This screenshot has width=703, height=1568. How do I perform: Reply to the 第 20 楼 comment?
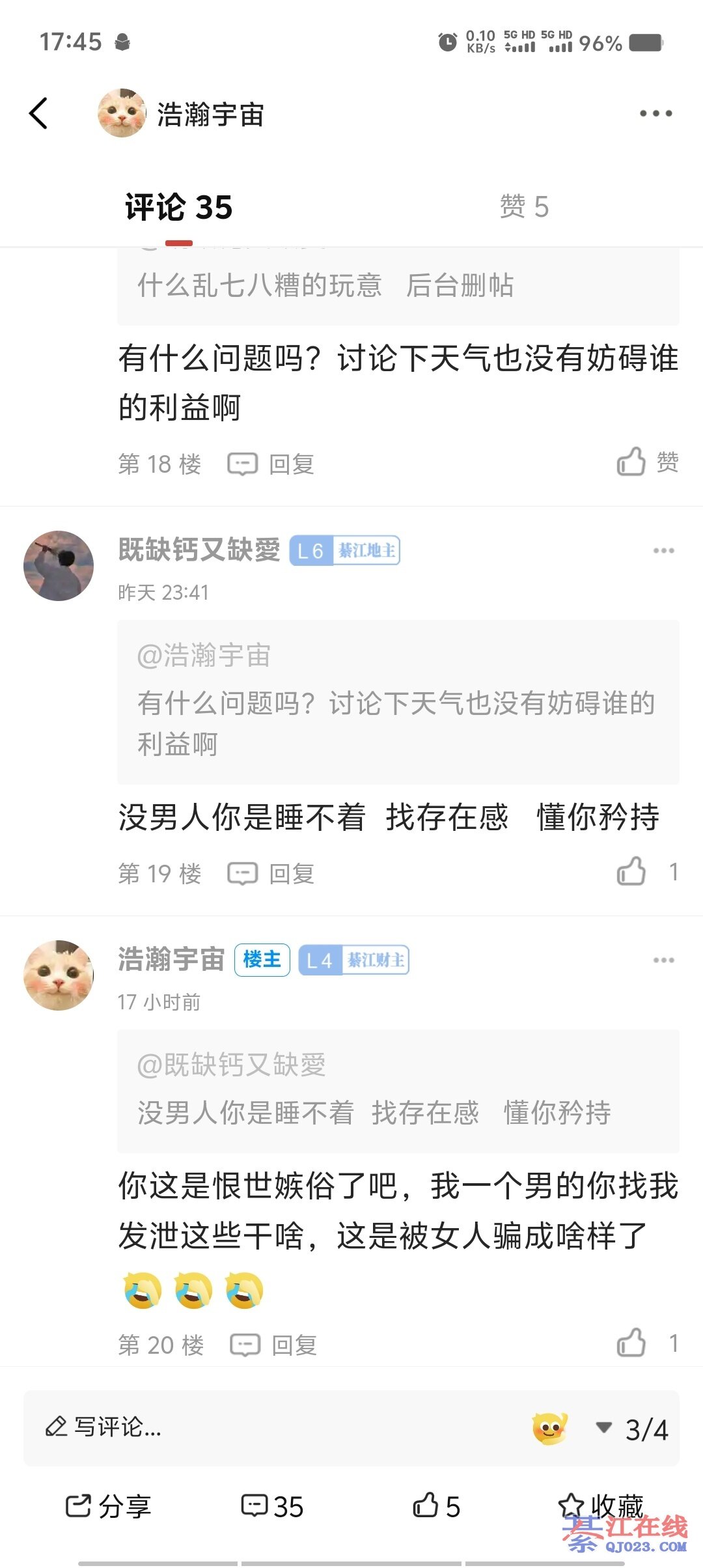[x=274, y=1345]
